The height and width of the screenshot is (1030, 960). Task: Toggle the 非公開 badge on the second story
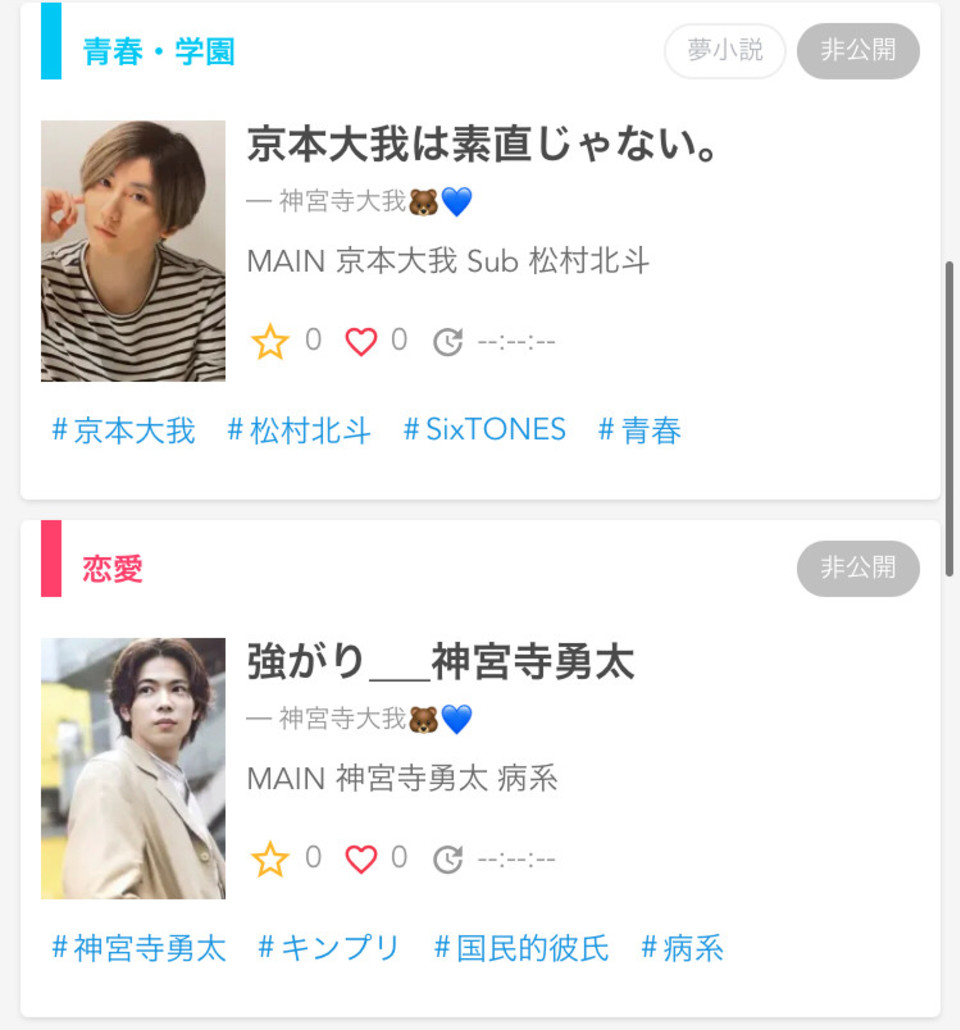[858, 568]
